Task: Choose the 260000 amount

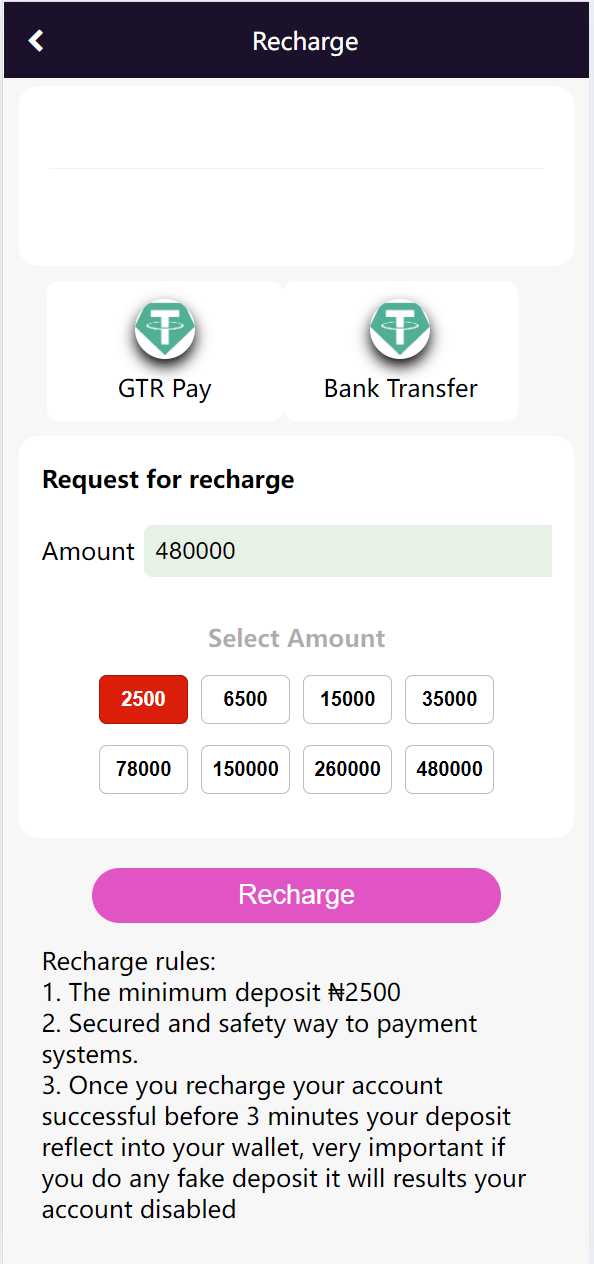Action: pyautogui.click(x=347, y=769)
